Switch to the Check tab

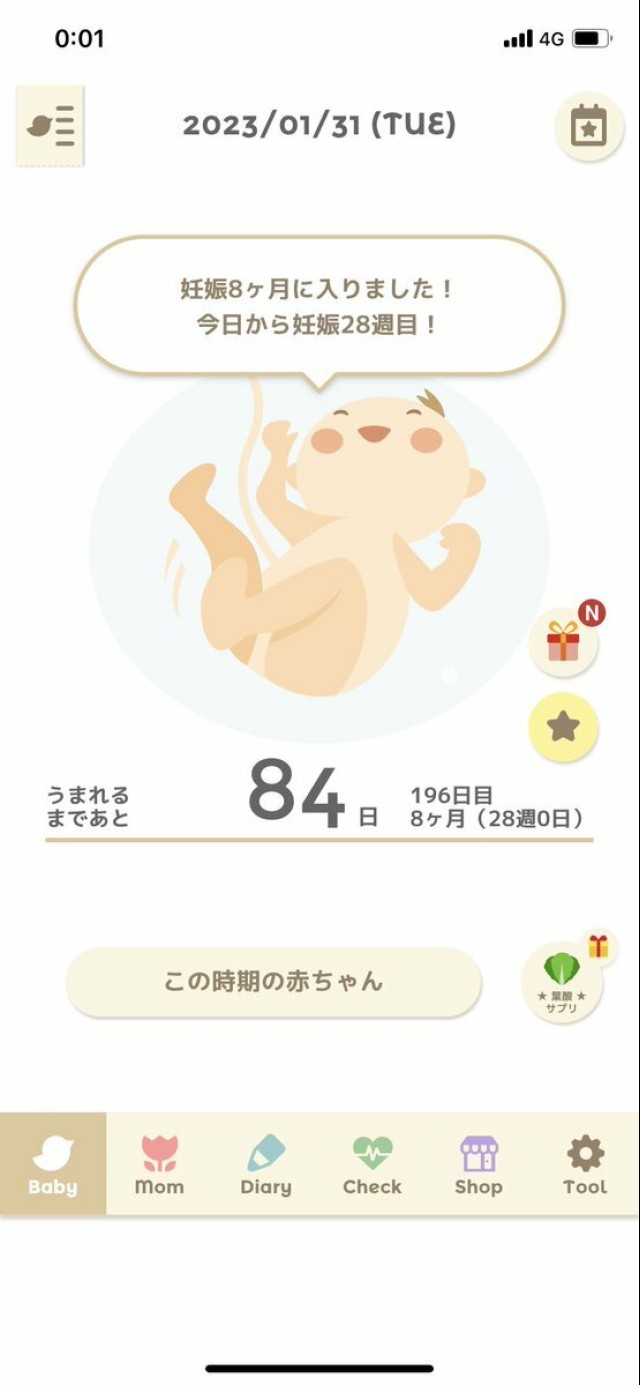[x=372, y=1165]
